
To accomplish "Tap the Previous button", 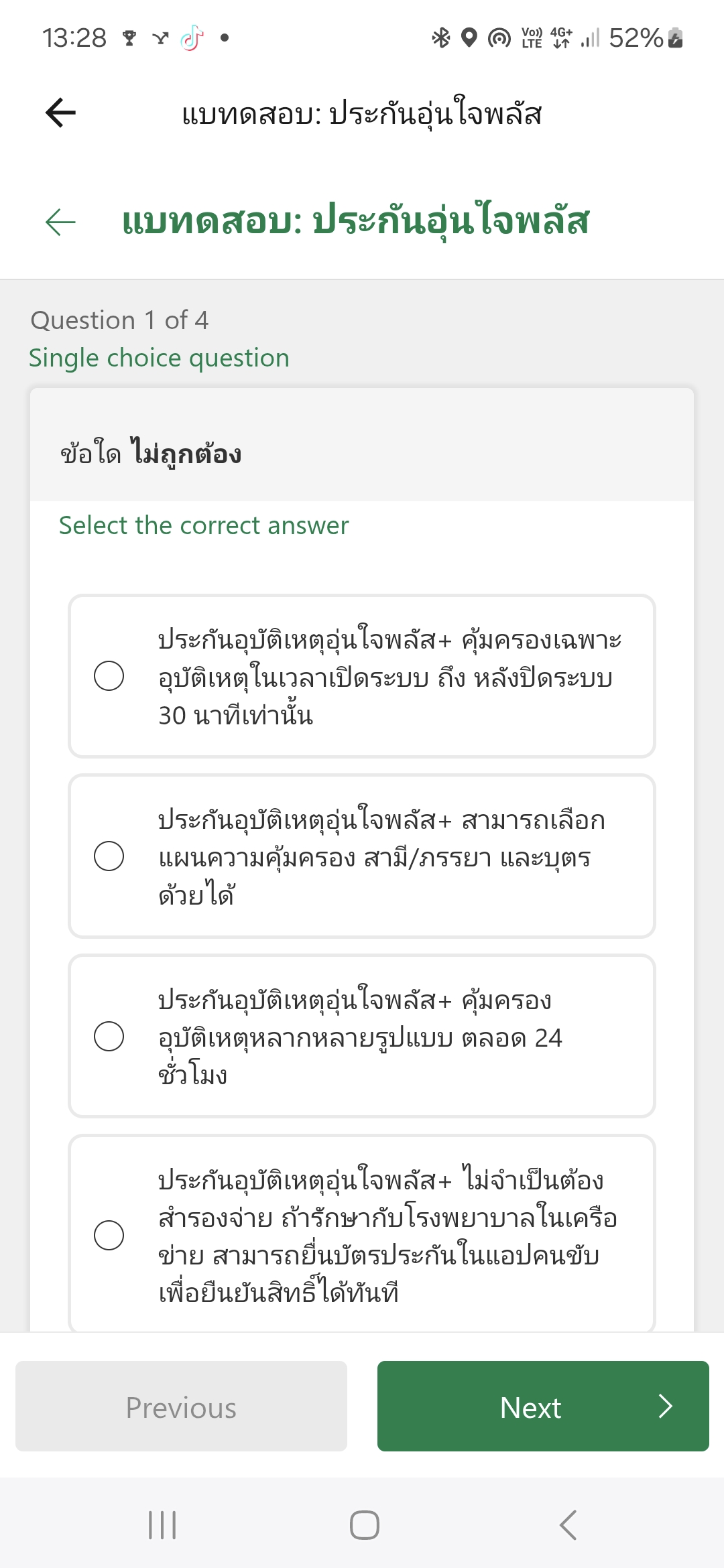I will tap(181, 1406).
